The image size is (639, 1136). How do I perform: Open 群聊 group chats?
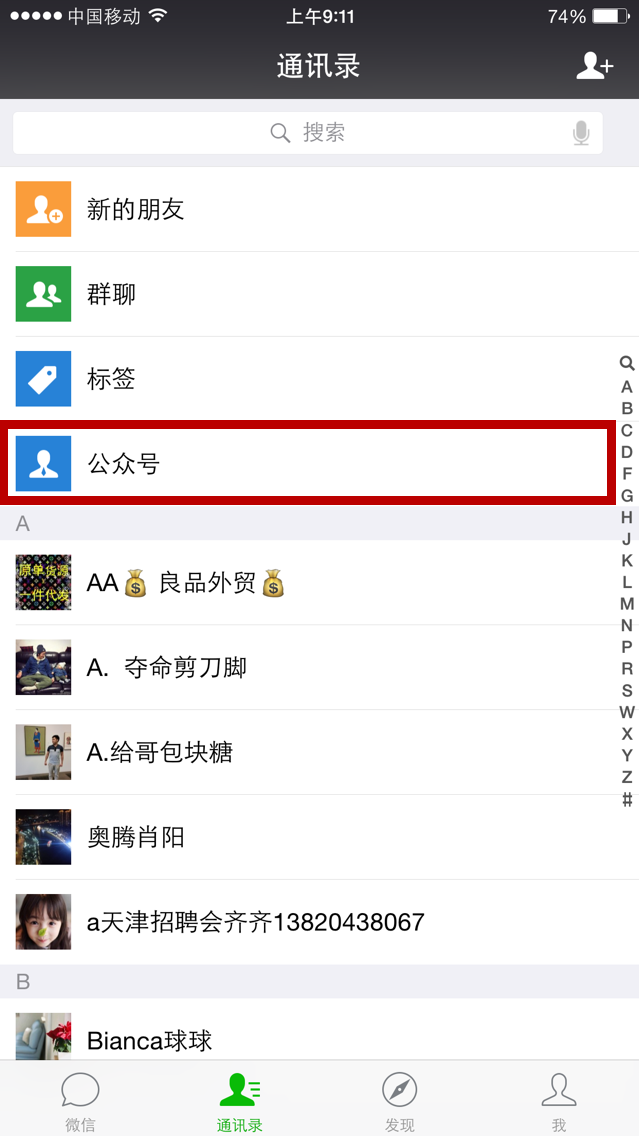[320, 294]
